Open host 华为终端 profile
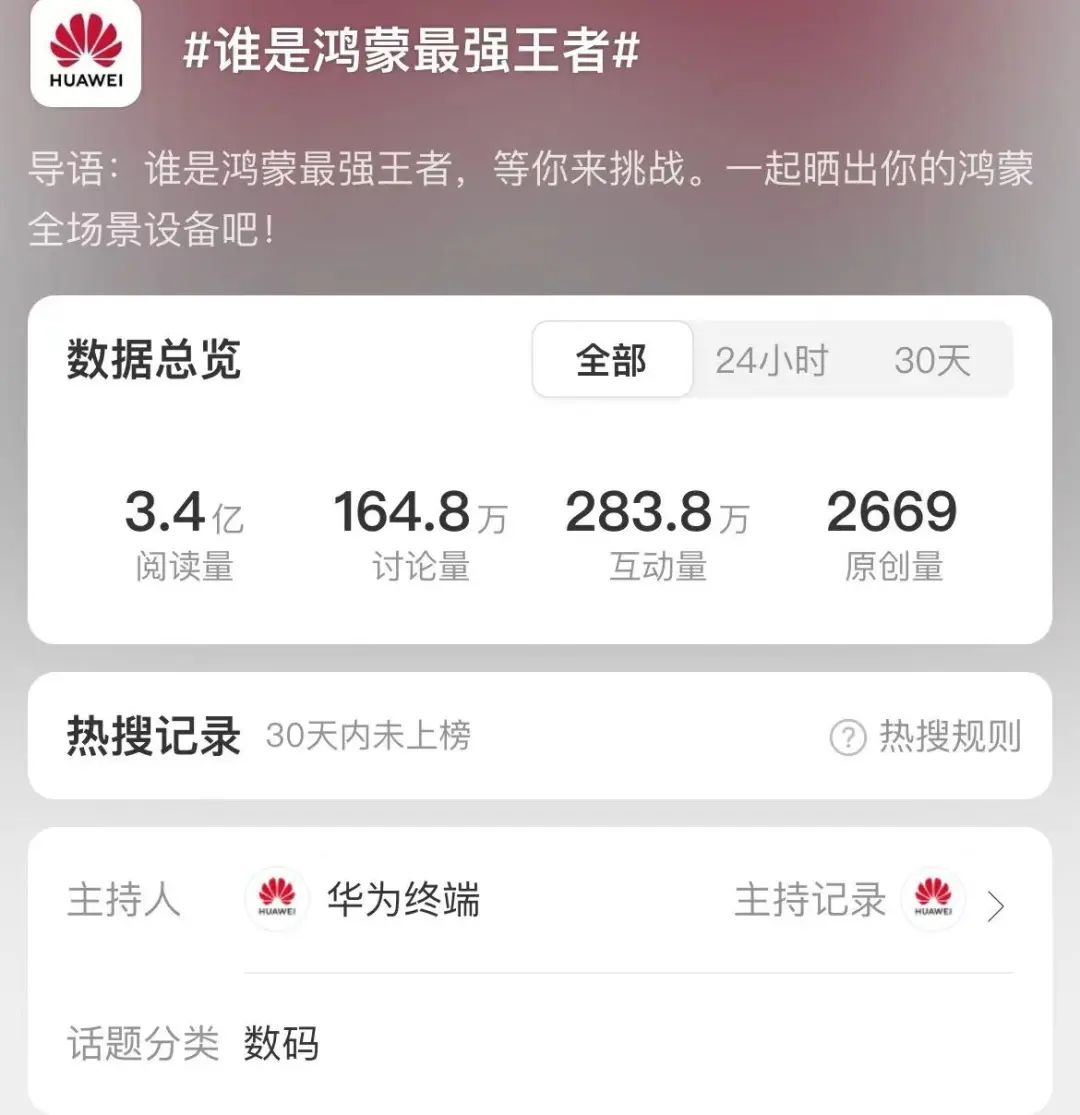Image resolution: width=1080 pixels, height=1115 pixels. coord(402,900)
